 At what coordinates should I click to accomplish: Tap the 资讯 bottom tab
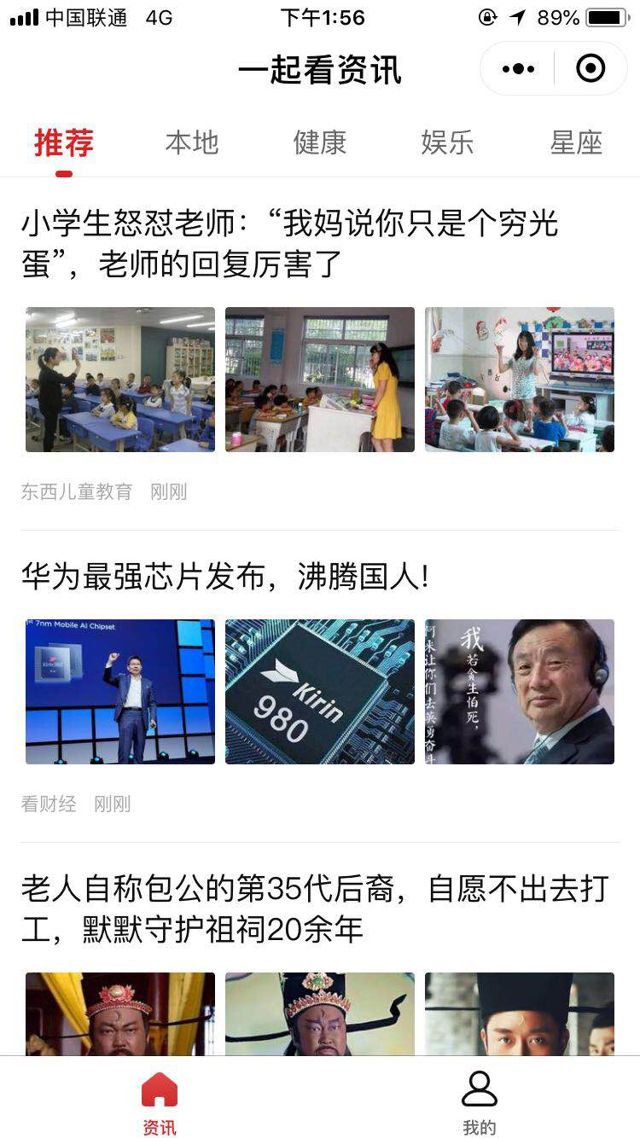[x=159, y=1102]
